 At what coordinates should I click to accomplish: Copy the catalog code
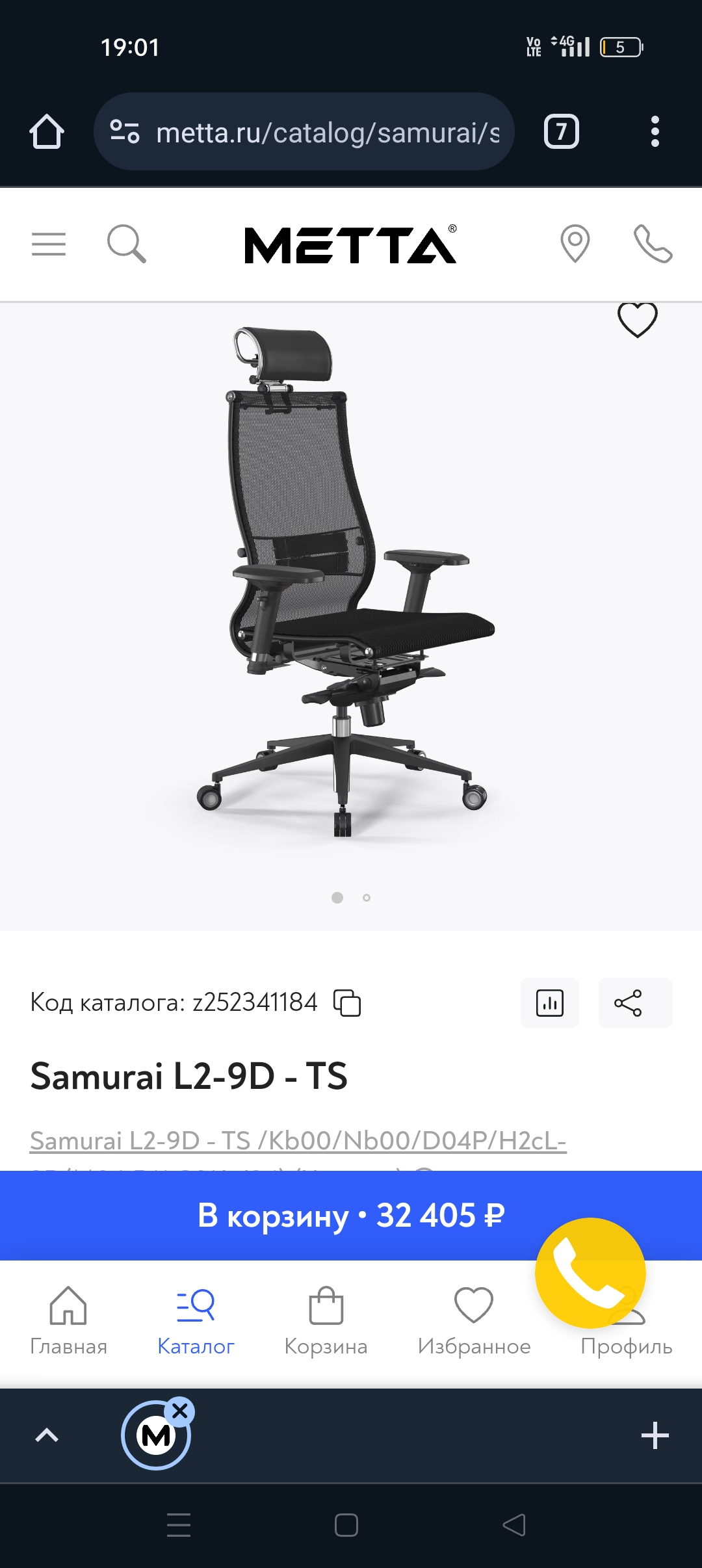pos(347,1002)
